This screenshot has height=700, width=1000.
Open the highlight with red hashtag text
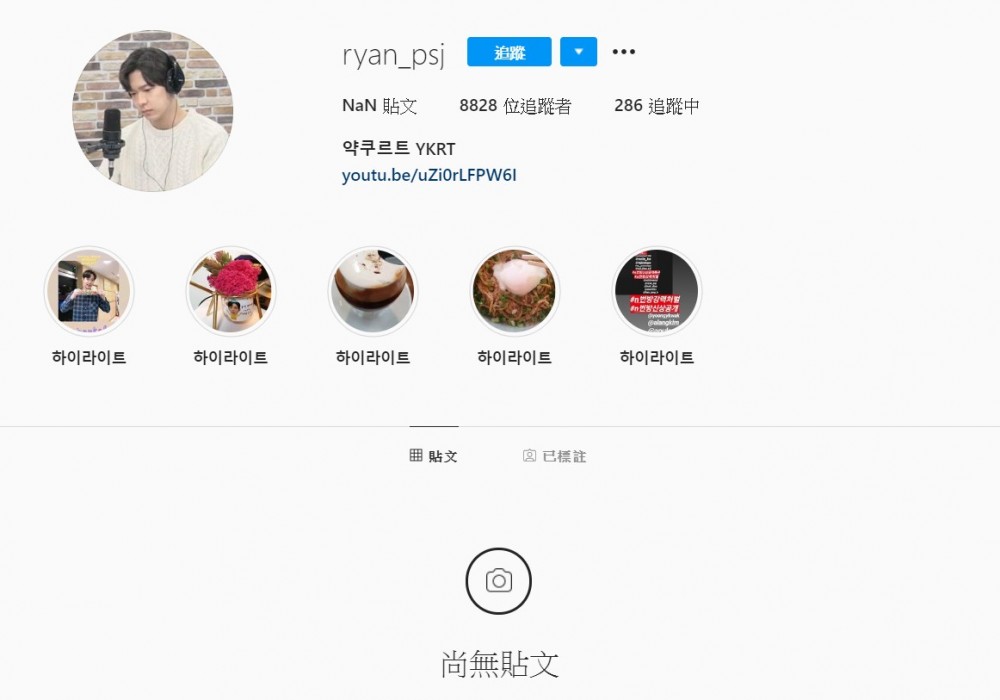[x=656, y=292]
